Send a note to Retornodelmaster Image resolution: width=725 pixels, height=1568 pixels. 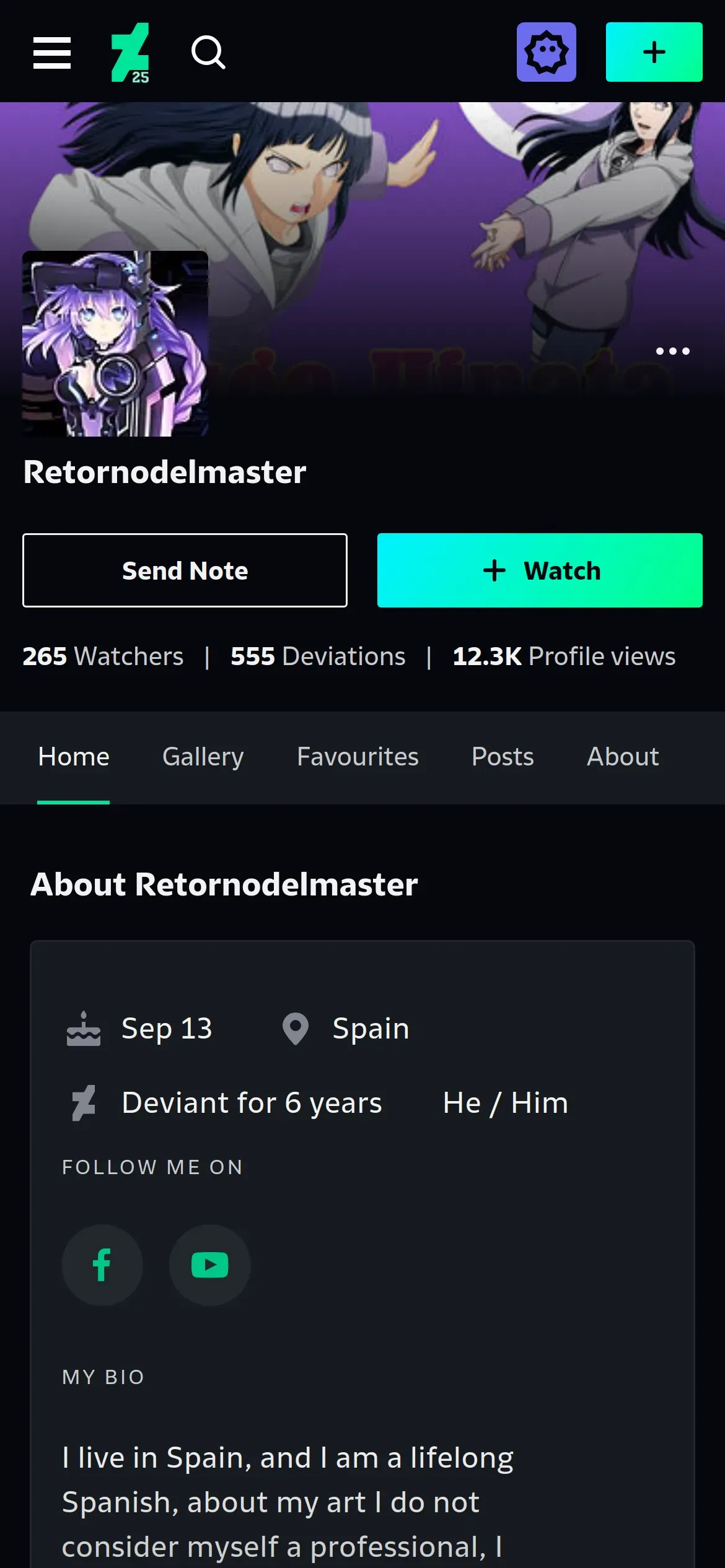pyautogui.click(x=185, y=570)
